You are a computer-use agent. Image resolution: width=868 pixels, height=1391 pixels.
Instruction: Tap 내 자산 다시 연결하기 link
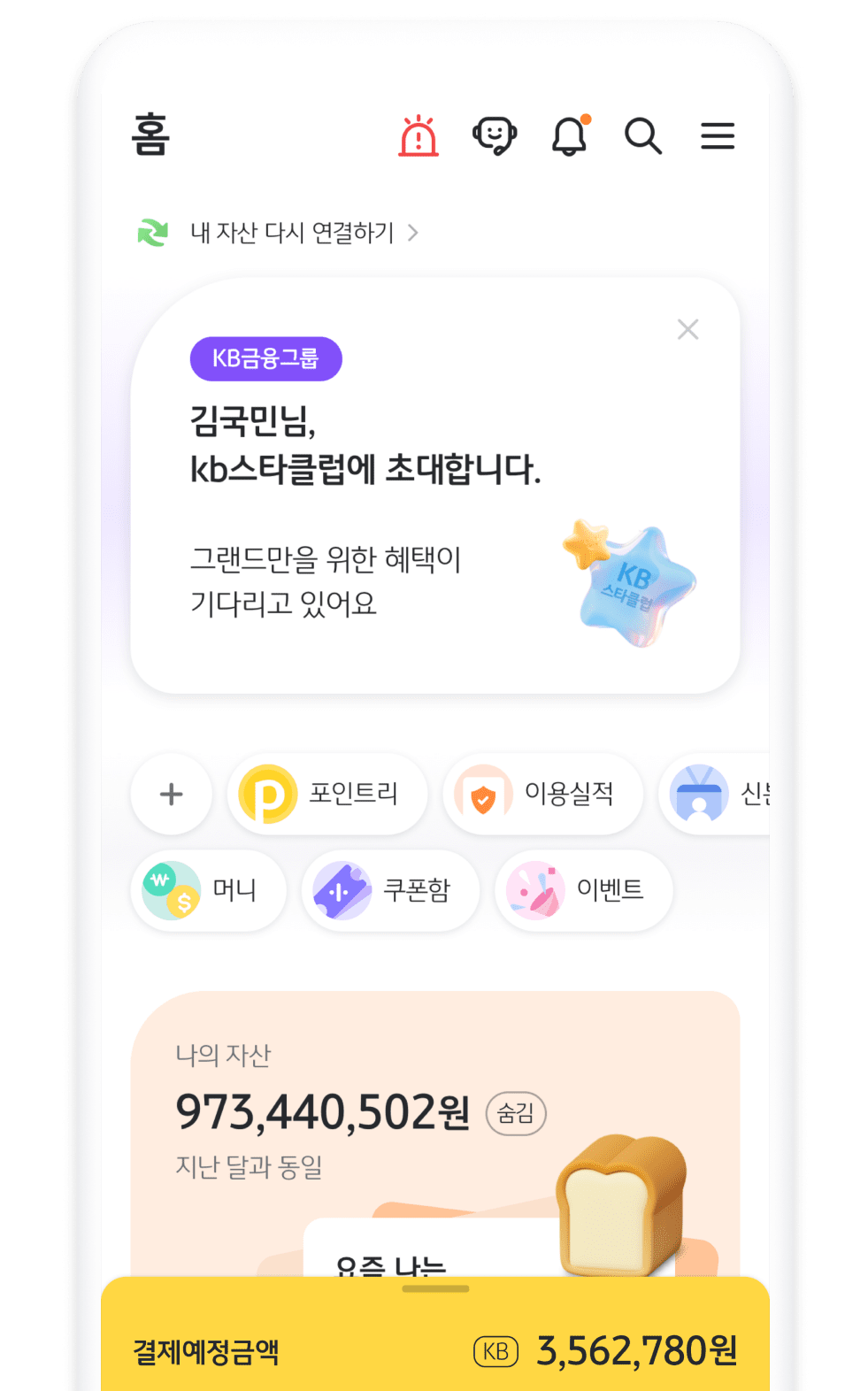[292, 233]
